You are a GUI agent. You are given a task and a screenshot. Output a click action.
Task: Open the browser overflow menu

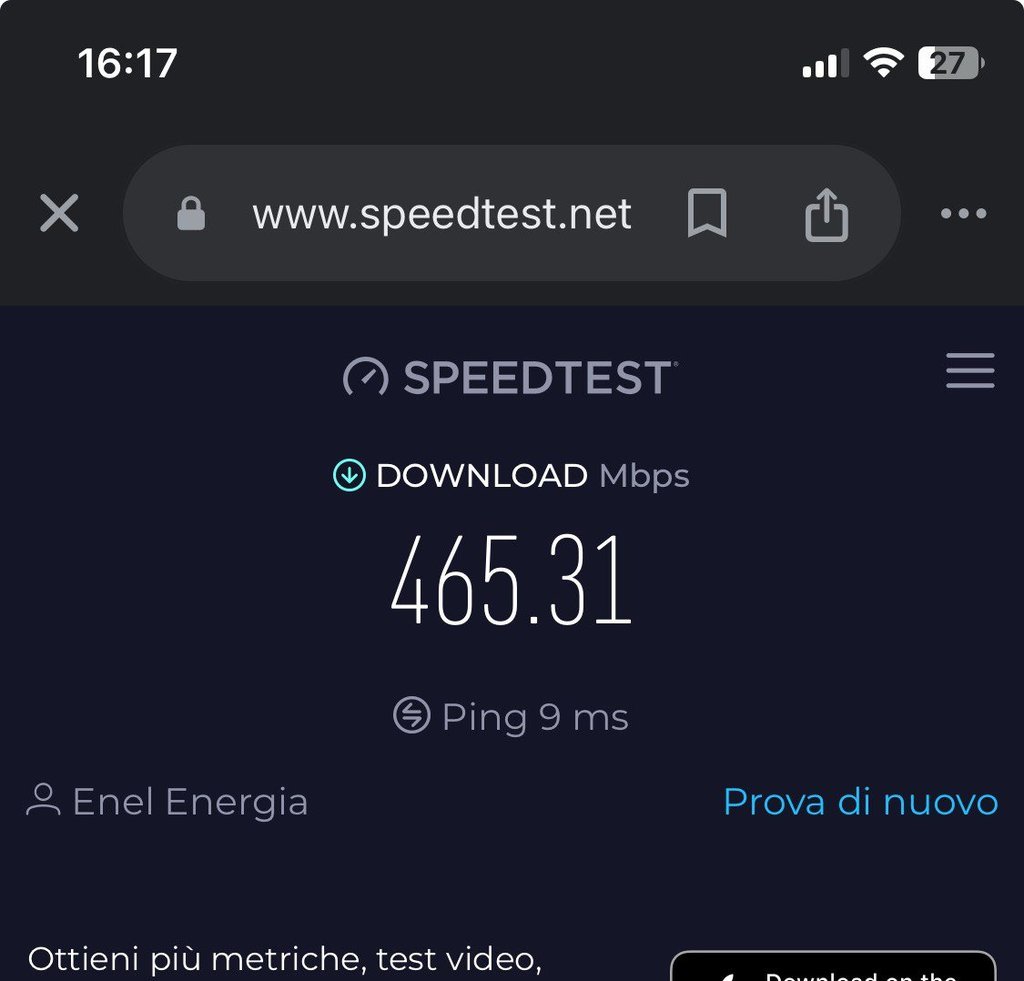(964, 213)
